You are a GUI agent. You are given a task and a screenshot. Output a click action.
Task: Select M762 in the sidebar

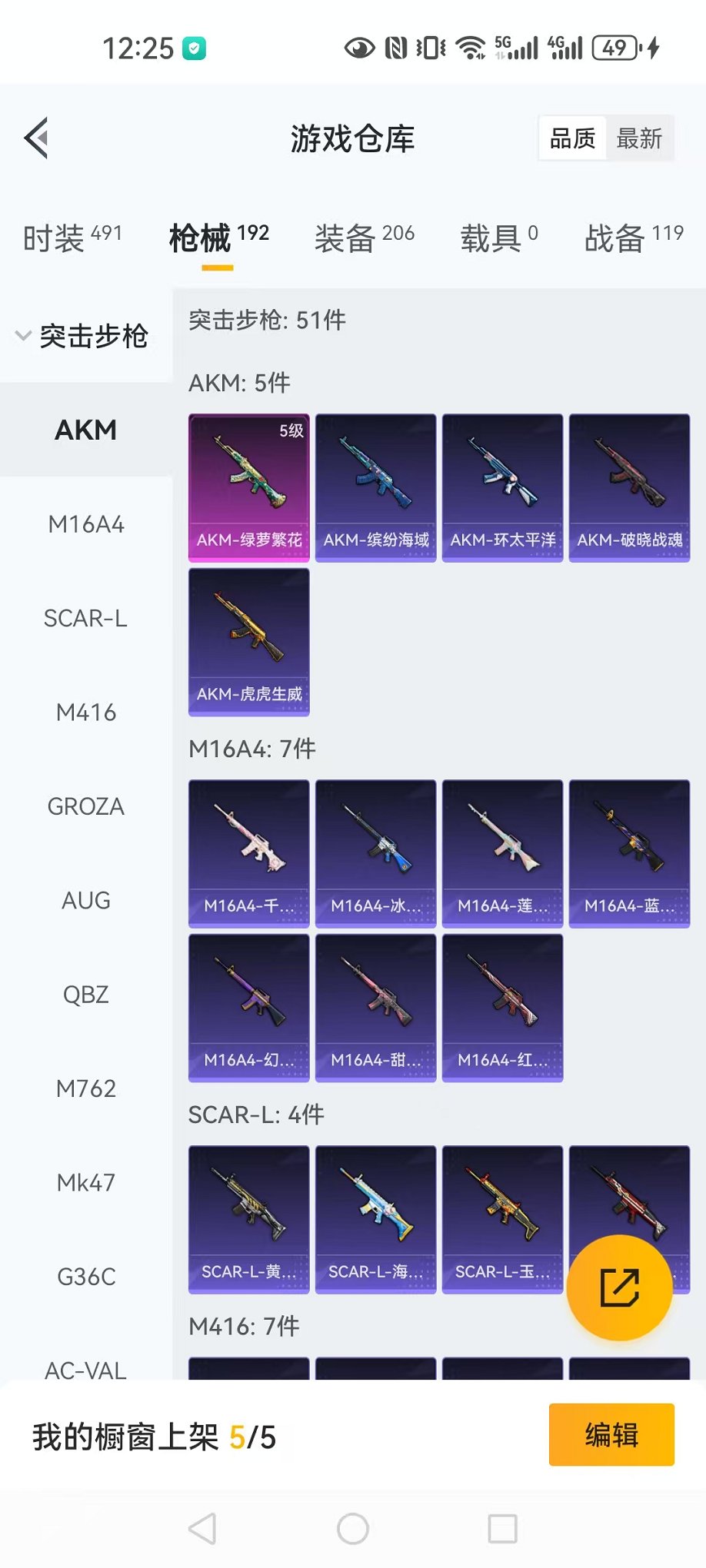86,1089
